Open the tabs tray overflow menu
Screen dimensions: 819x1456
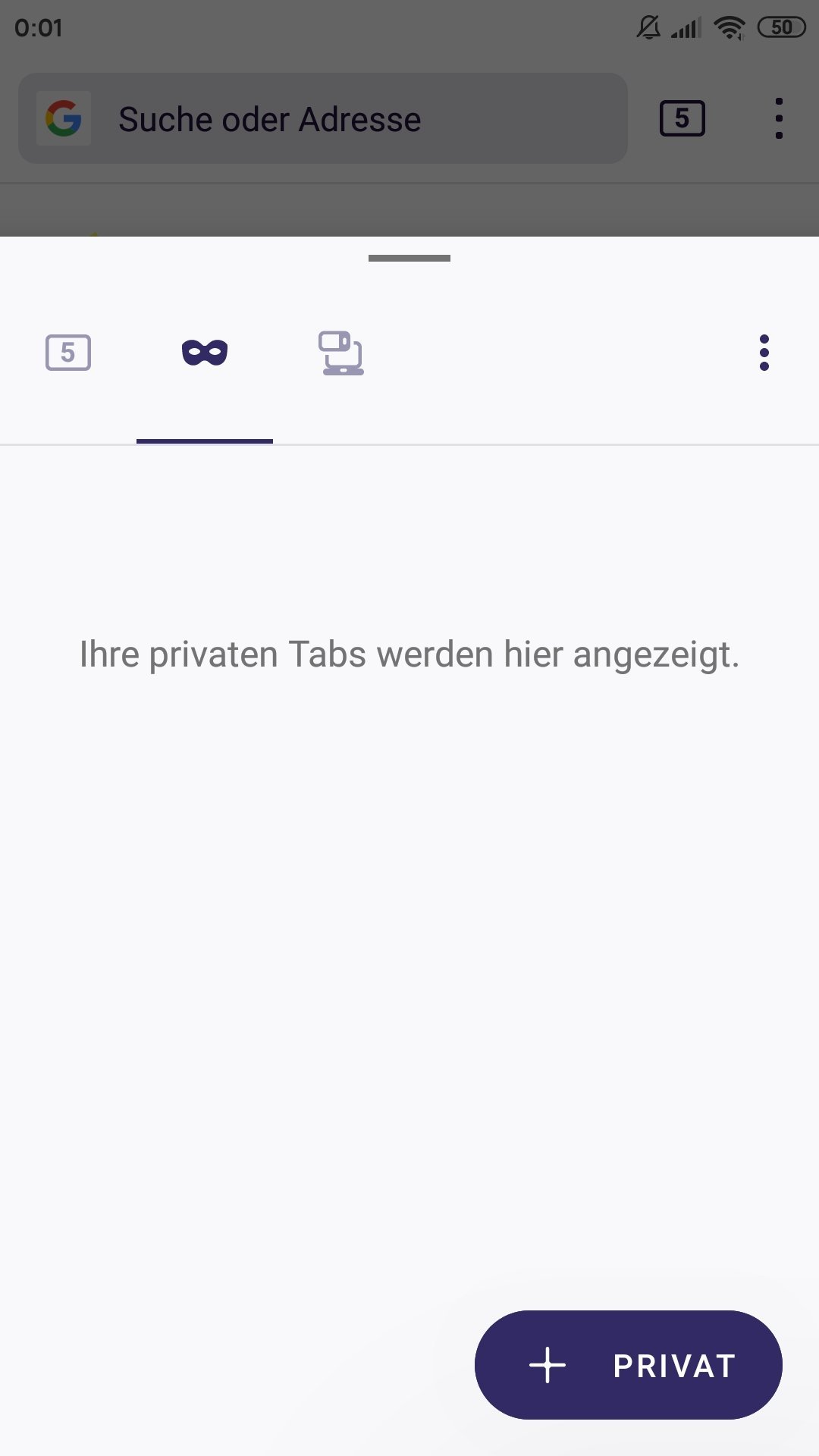tap(764, 353)
